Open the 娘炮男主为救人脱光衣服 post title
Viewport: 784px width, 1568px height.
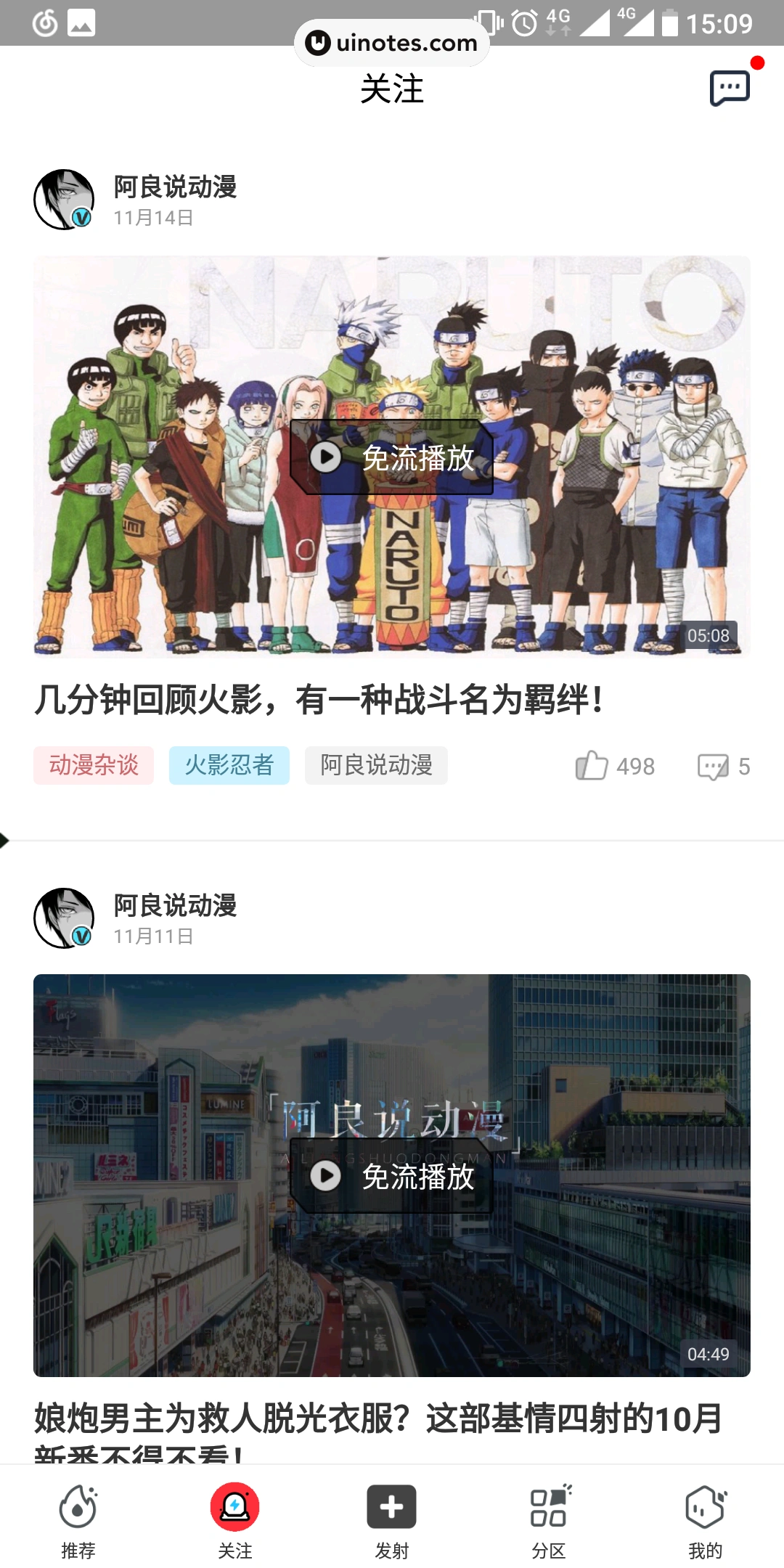[x=377, y=1419]
